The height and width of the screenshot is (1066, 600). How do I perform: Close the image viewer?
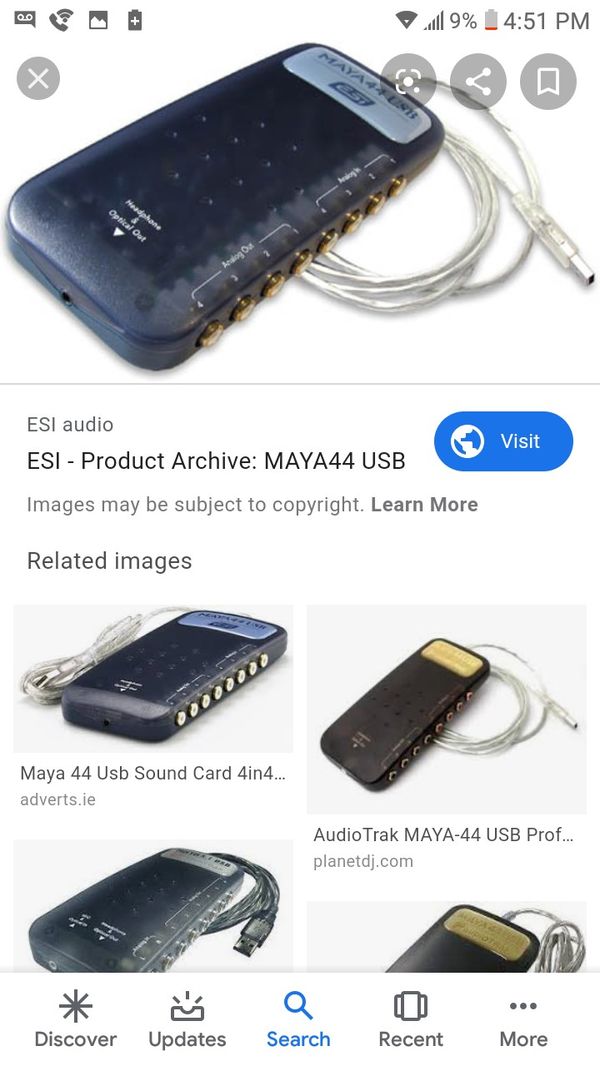pos(38,79)
